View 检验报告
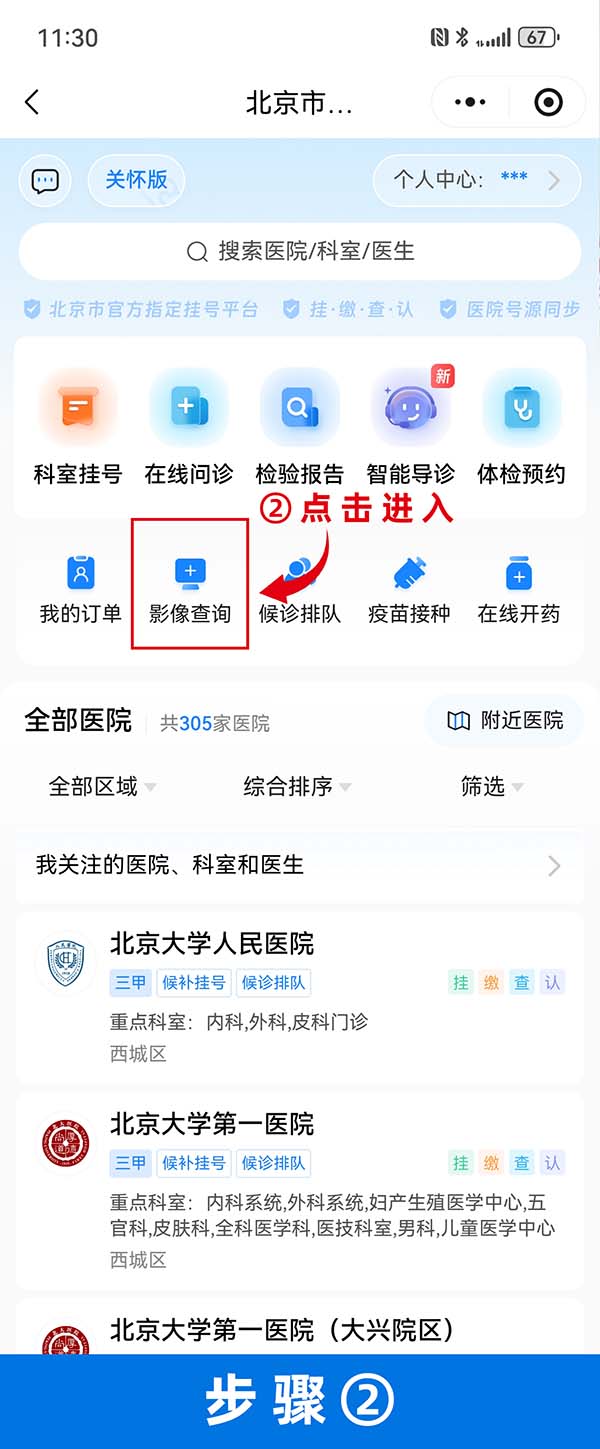This screenshot has width=600, height=1449. (x=300, y=427)
